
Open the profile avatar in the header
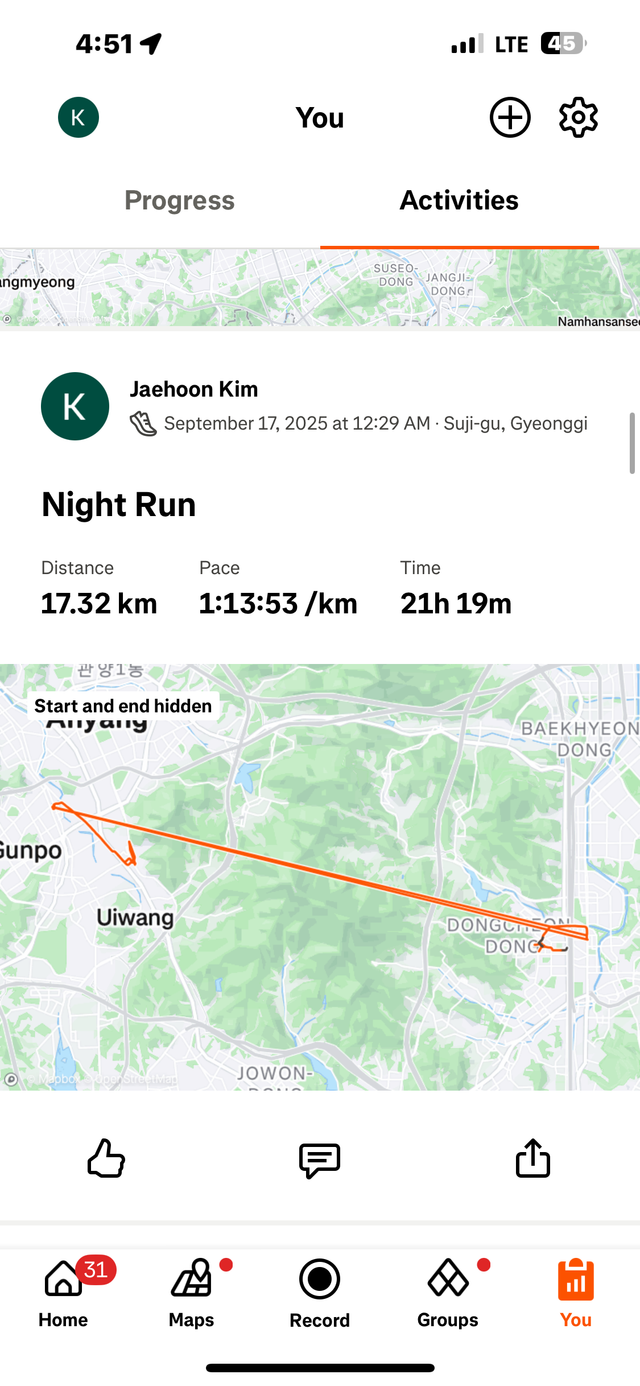pos(78,118)
